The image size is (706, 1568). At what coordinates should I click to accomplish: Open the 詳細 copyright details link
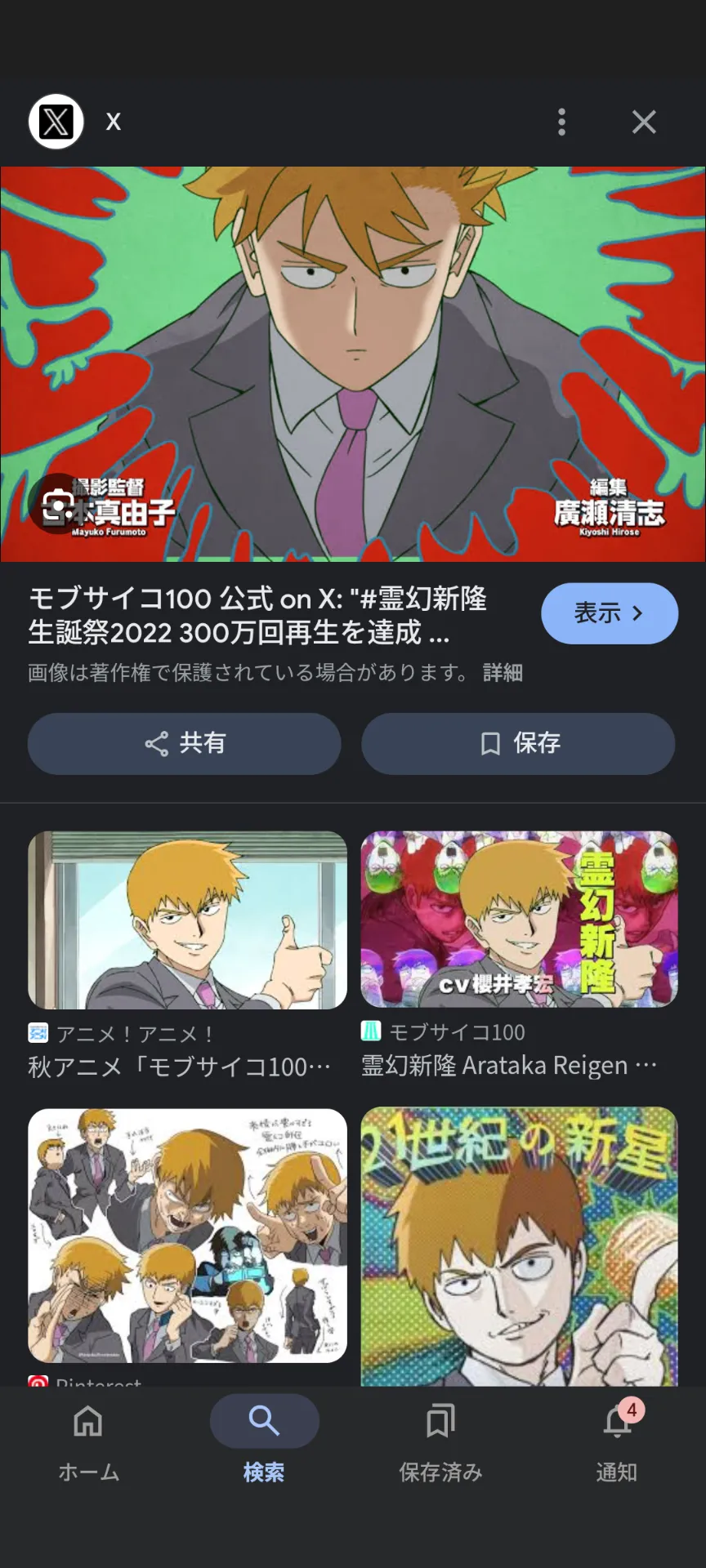(x=502, y=672)
